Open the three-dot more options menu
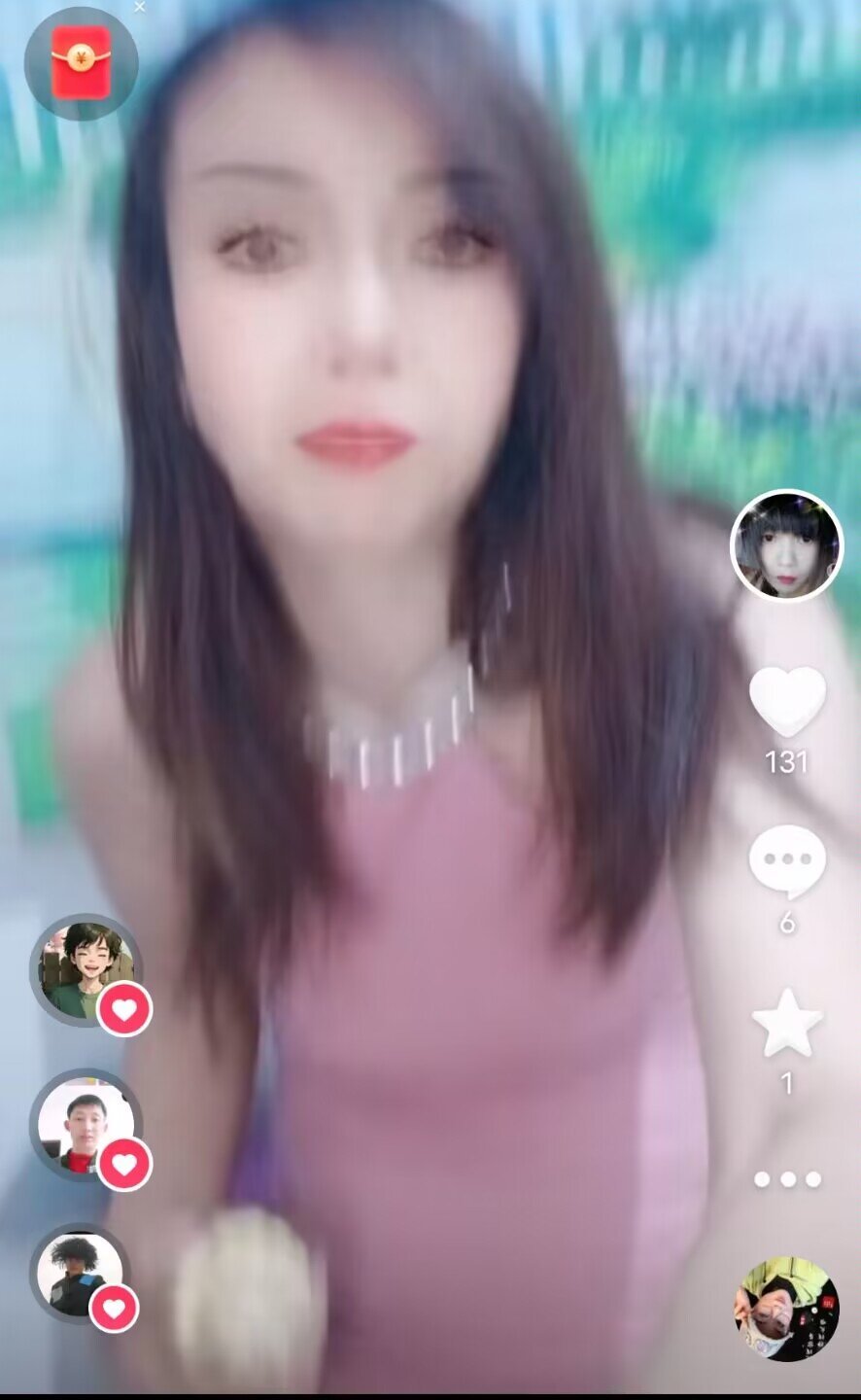This screenshot has height=1400, width=861. click(x=786, y=1179)
